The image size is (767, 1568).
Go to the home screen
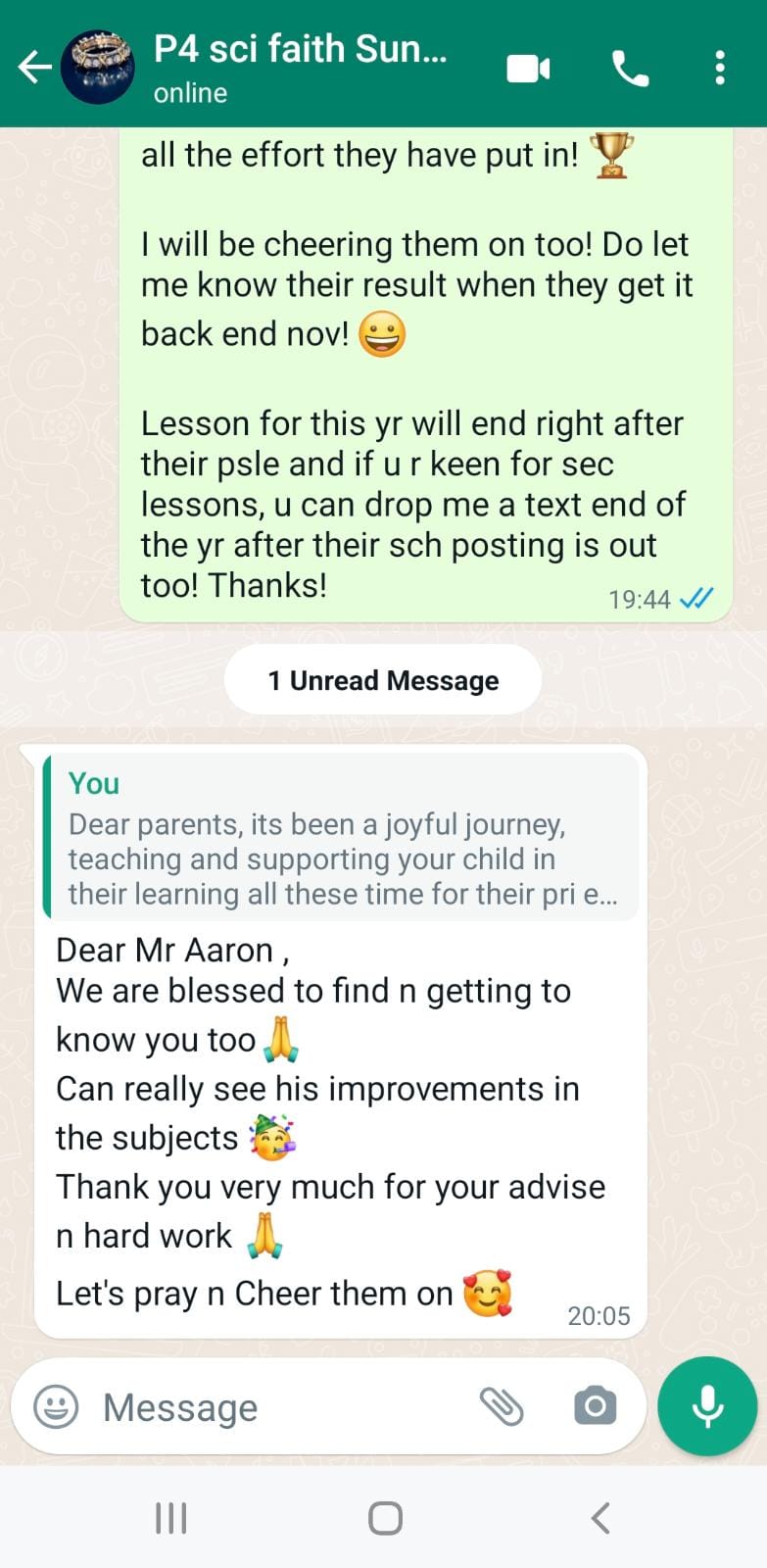(385, 1518)
